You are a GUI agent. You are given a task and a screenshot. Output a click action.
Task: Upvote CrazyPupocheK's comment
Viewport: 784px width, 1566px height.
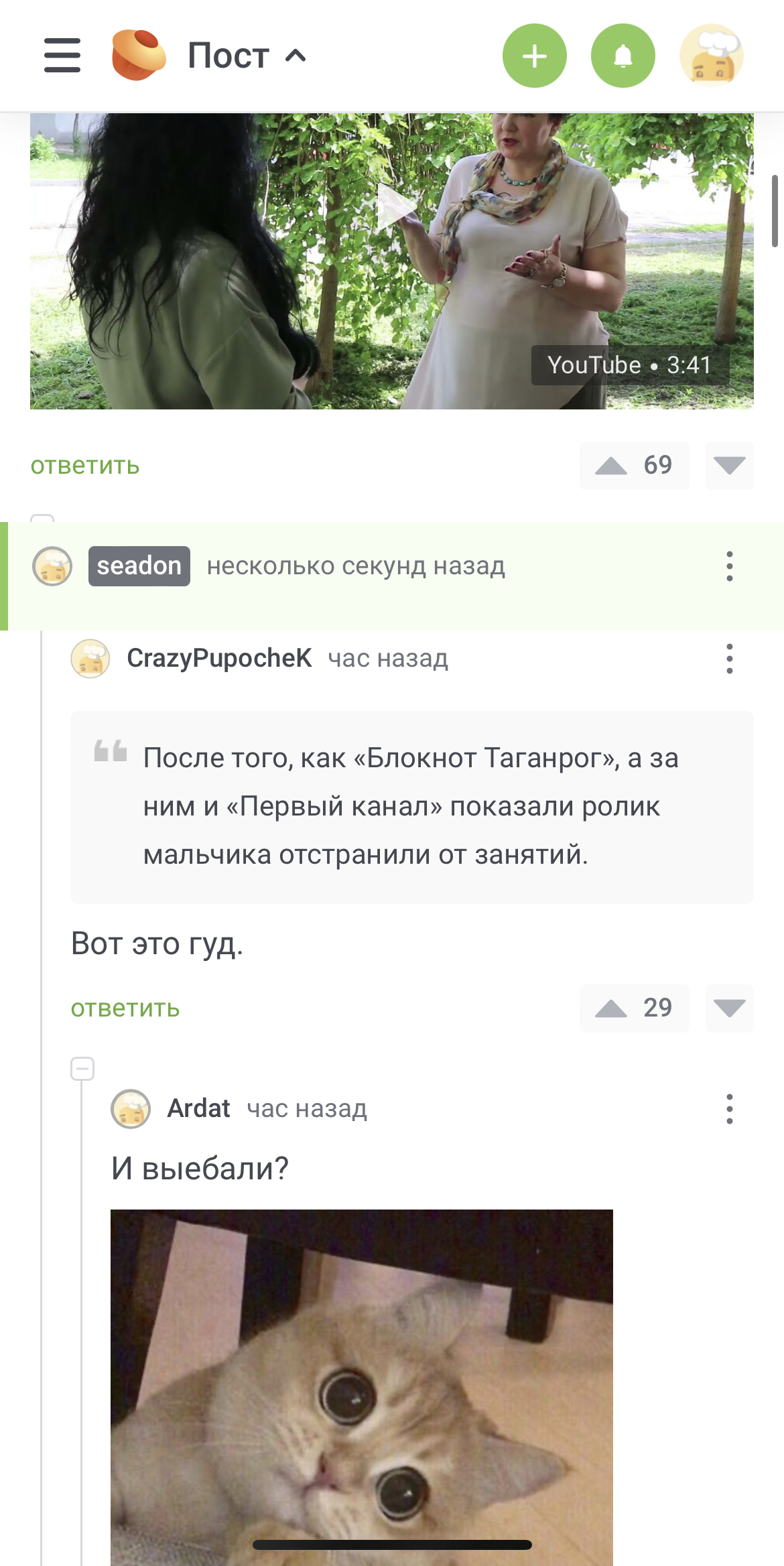point(611,1008)
